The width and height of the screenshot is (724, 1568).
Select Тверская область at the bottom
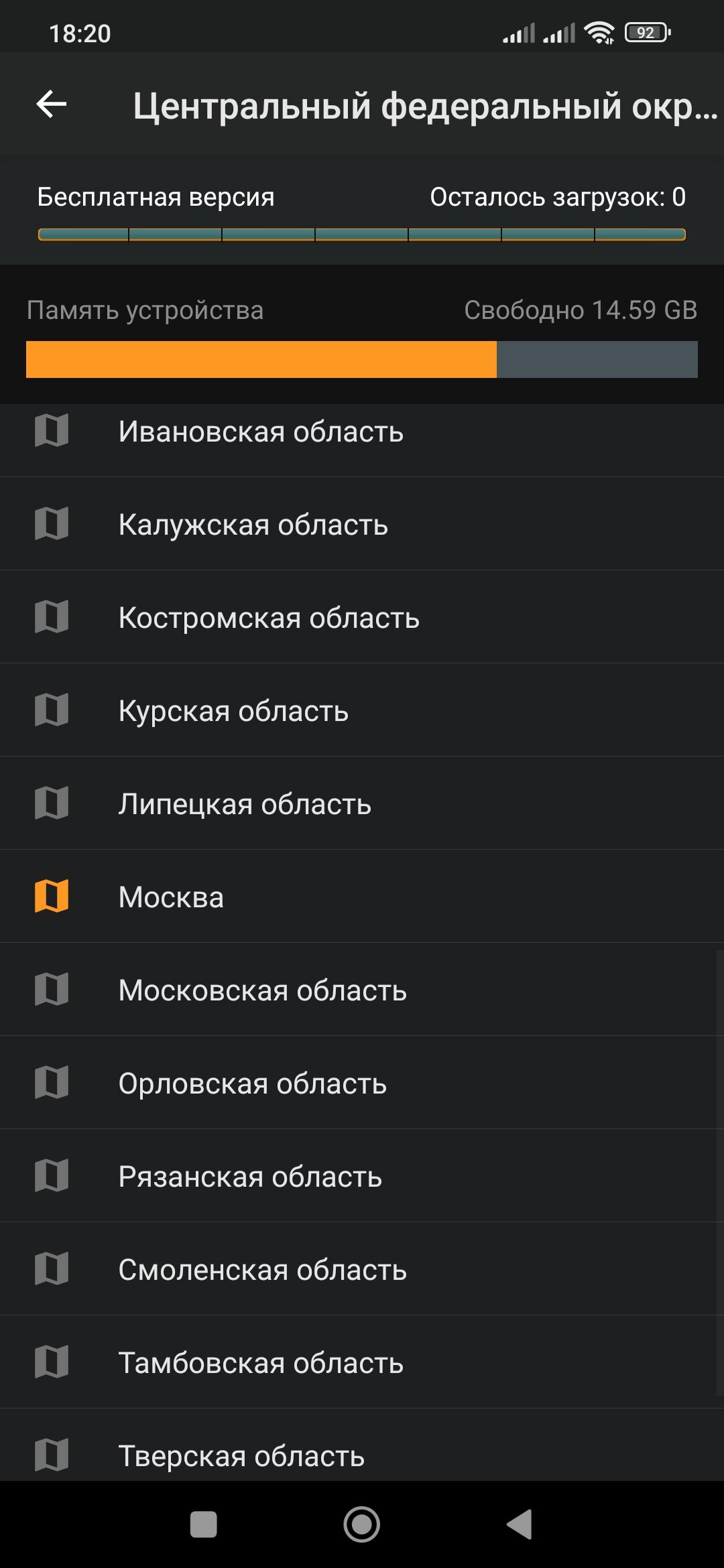point(362,1454)
